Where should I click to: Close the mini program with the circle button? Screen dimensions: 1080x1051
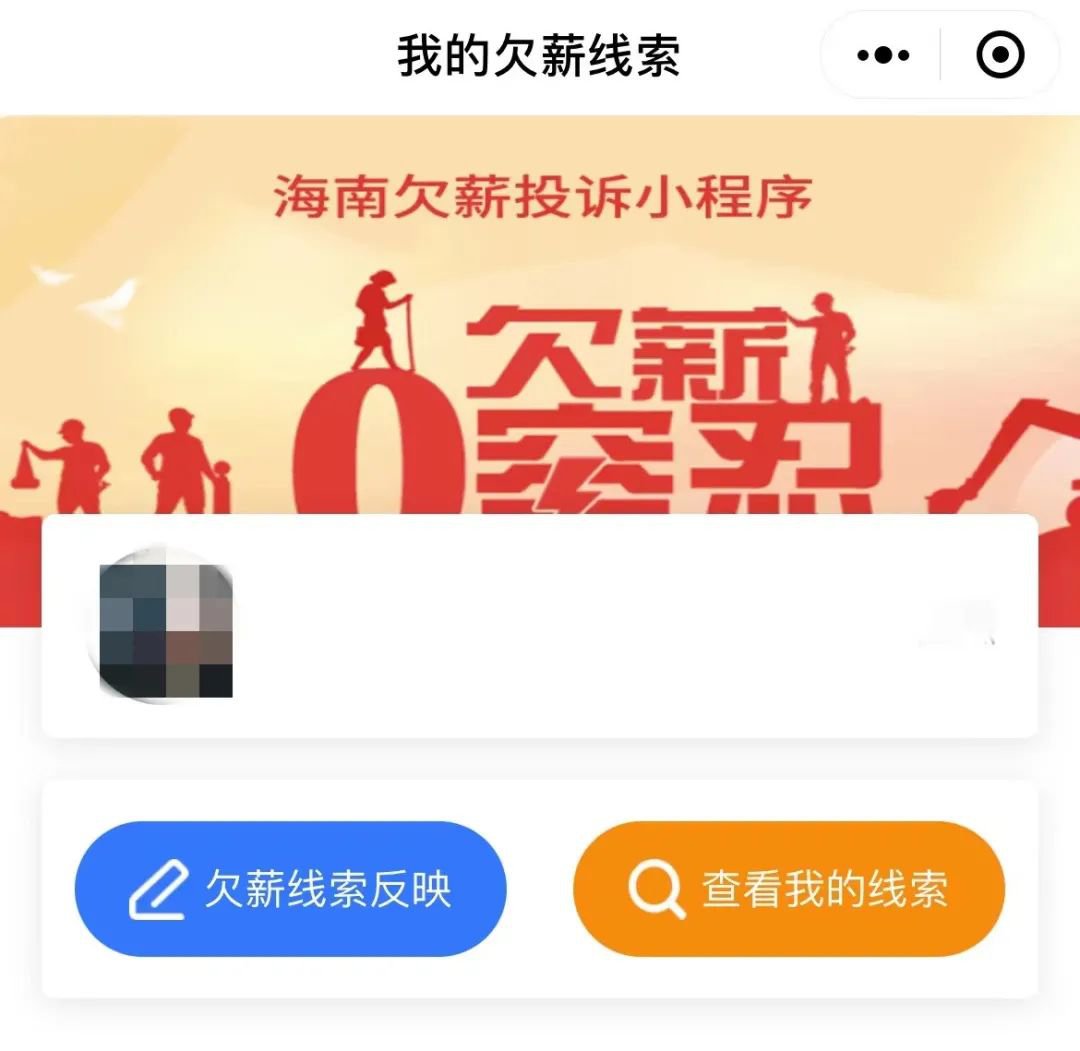[1000, 56]
